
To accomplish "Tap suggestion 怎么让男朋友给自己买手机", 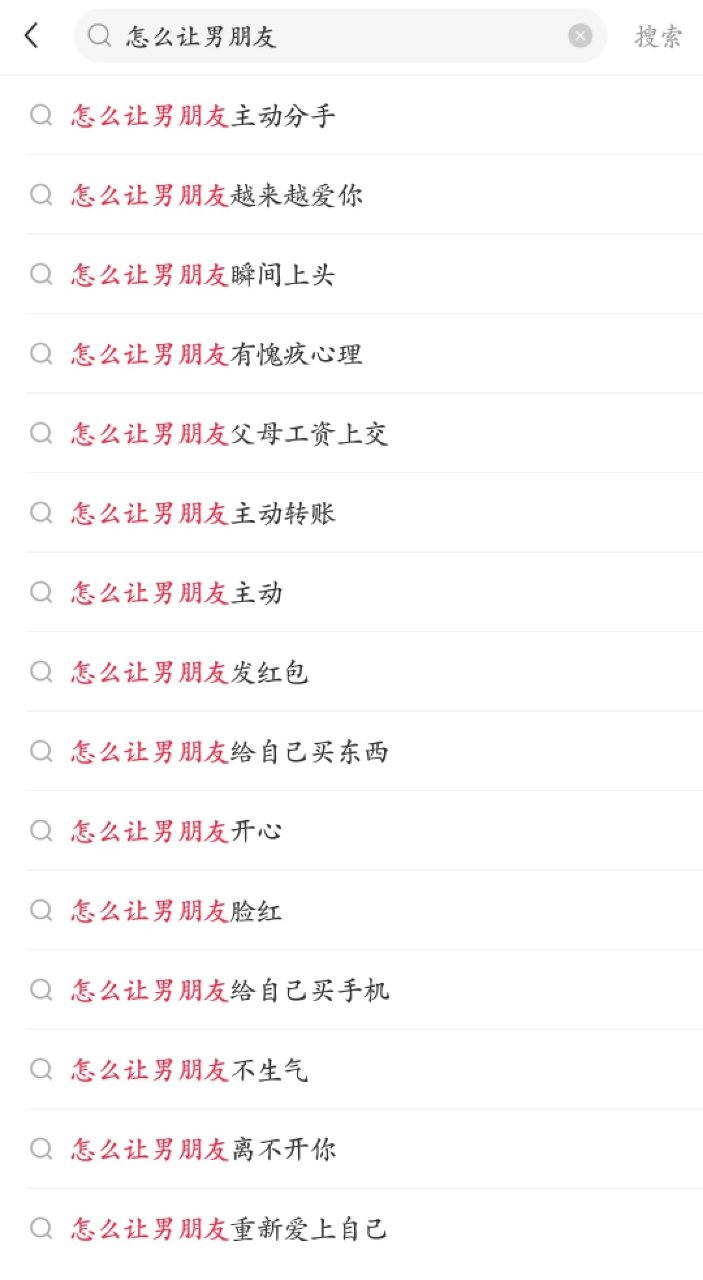I will tap(230, 990).
